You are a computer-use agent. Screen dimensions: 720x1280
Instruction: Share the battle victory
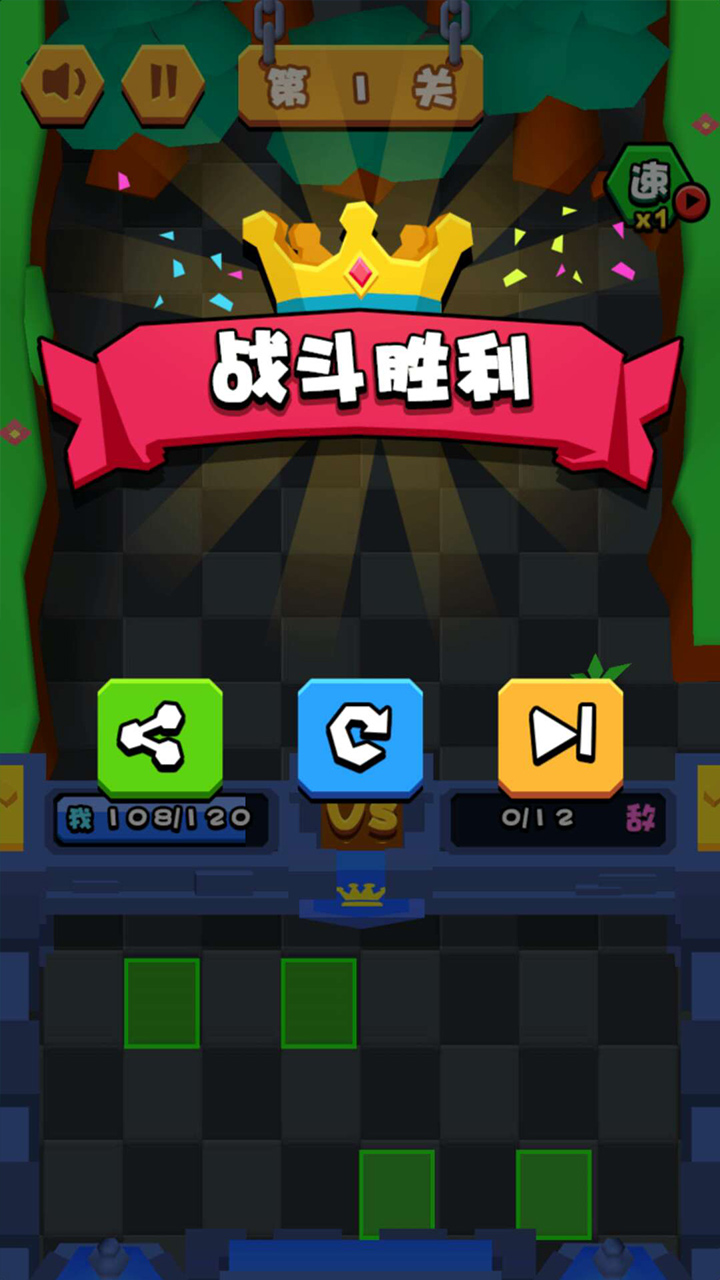tap(160, 737)
